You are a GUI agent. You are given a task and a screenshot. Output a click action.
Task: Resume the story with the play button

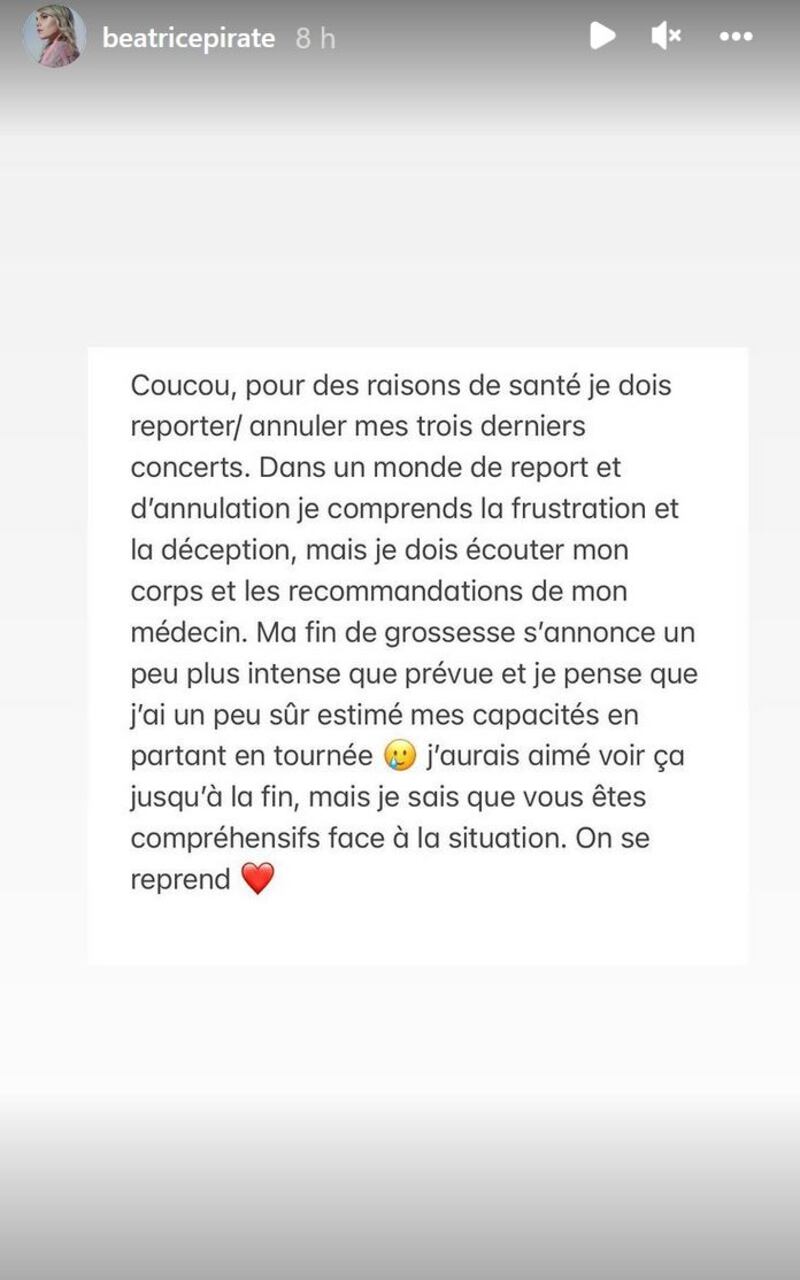pos(603,36)
